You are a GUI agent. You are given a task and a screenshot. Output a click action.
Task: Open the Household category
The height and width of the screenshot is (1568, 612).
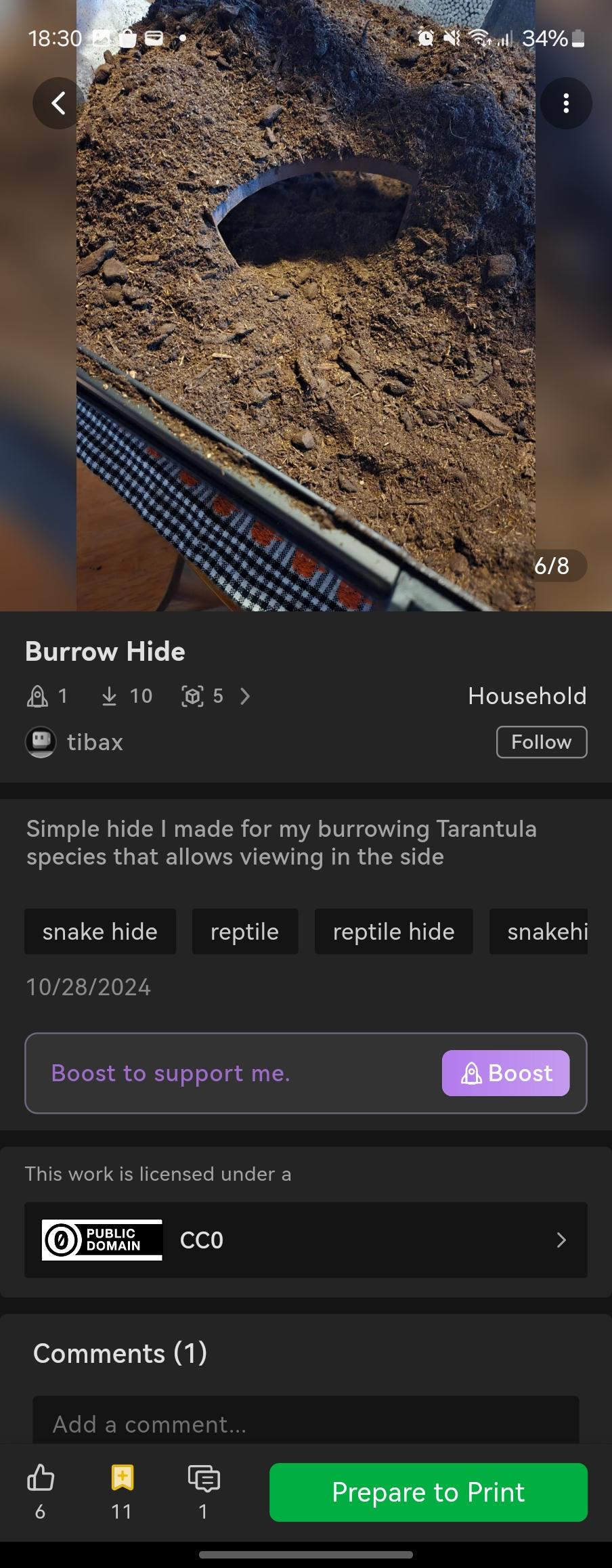coord(527,696)
